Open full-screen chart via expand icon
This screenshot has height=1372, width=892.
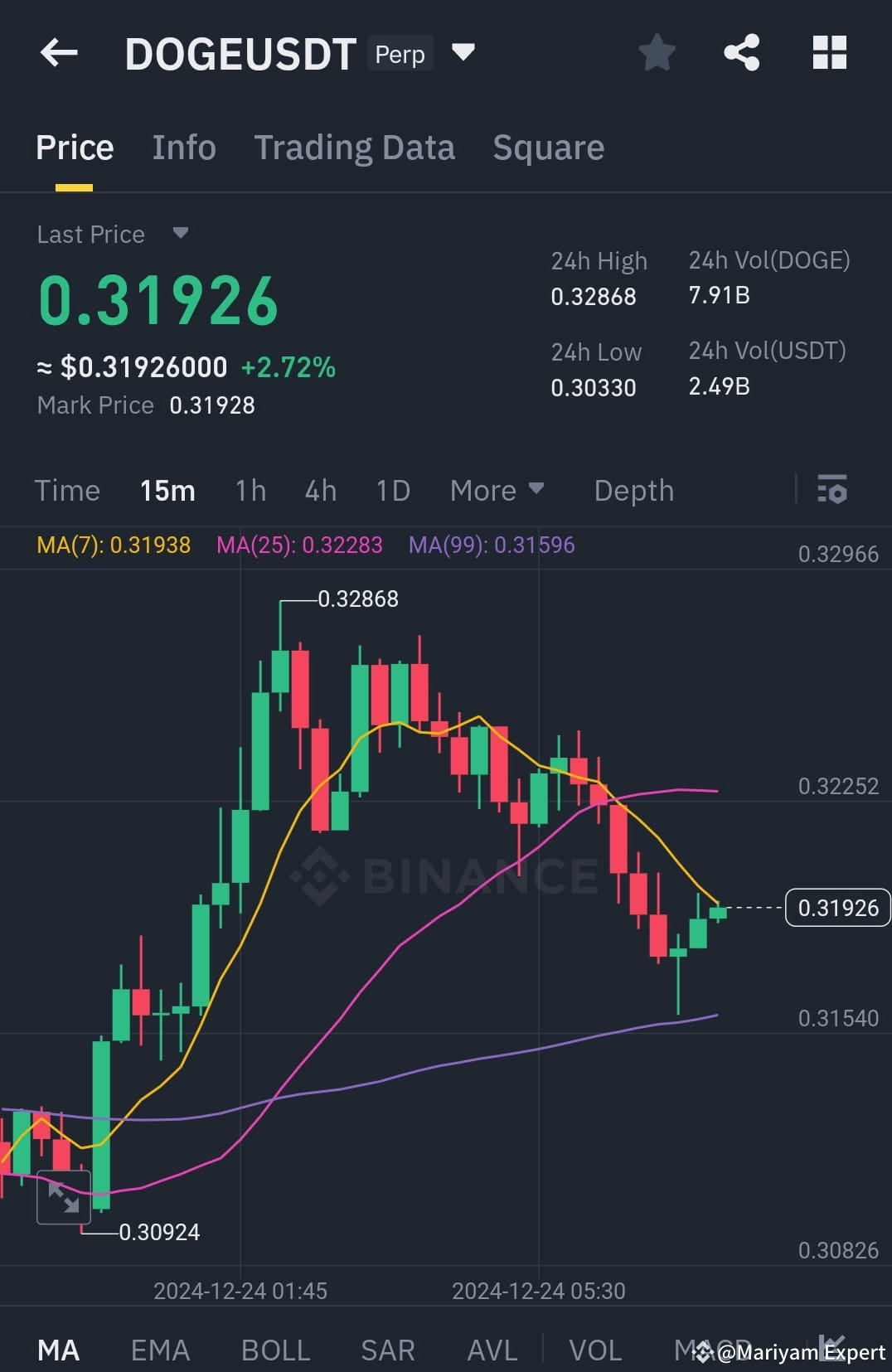tap(65, 1197)
